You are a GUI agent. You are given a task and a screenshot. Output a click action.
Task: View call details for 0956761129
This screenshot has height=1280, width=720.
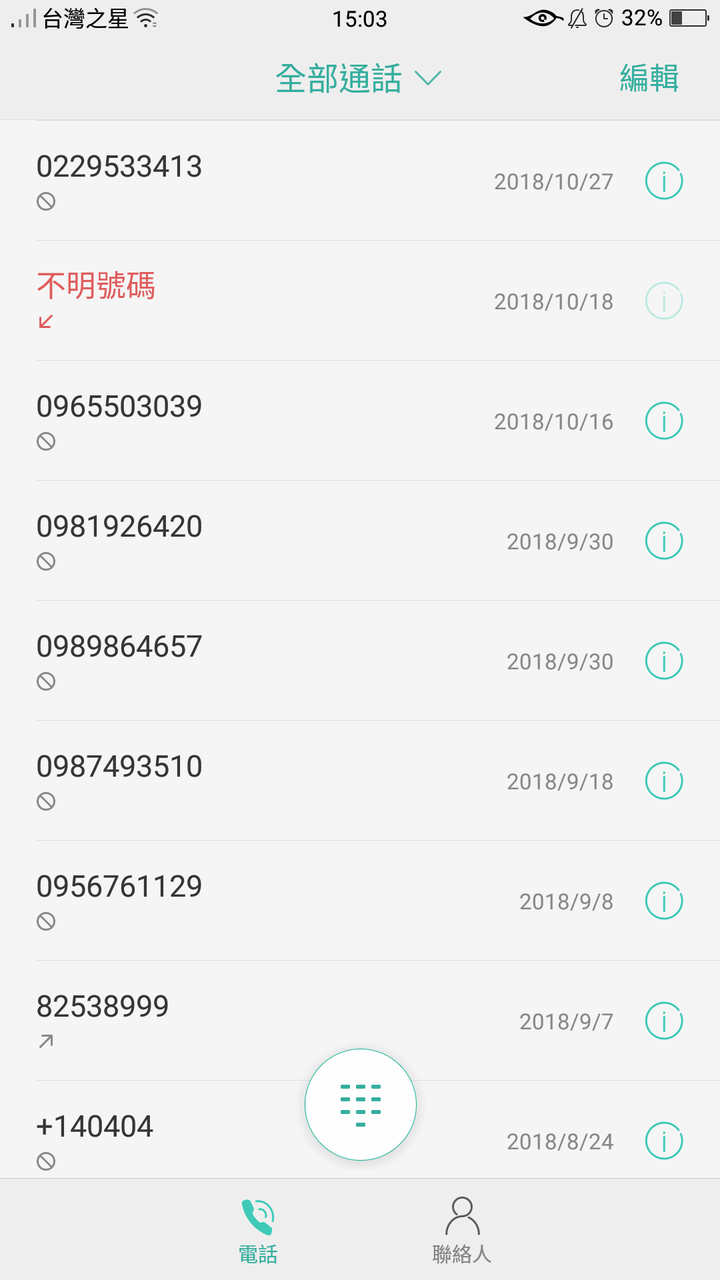tap(664, 901)
